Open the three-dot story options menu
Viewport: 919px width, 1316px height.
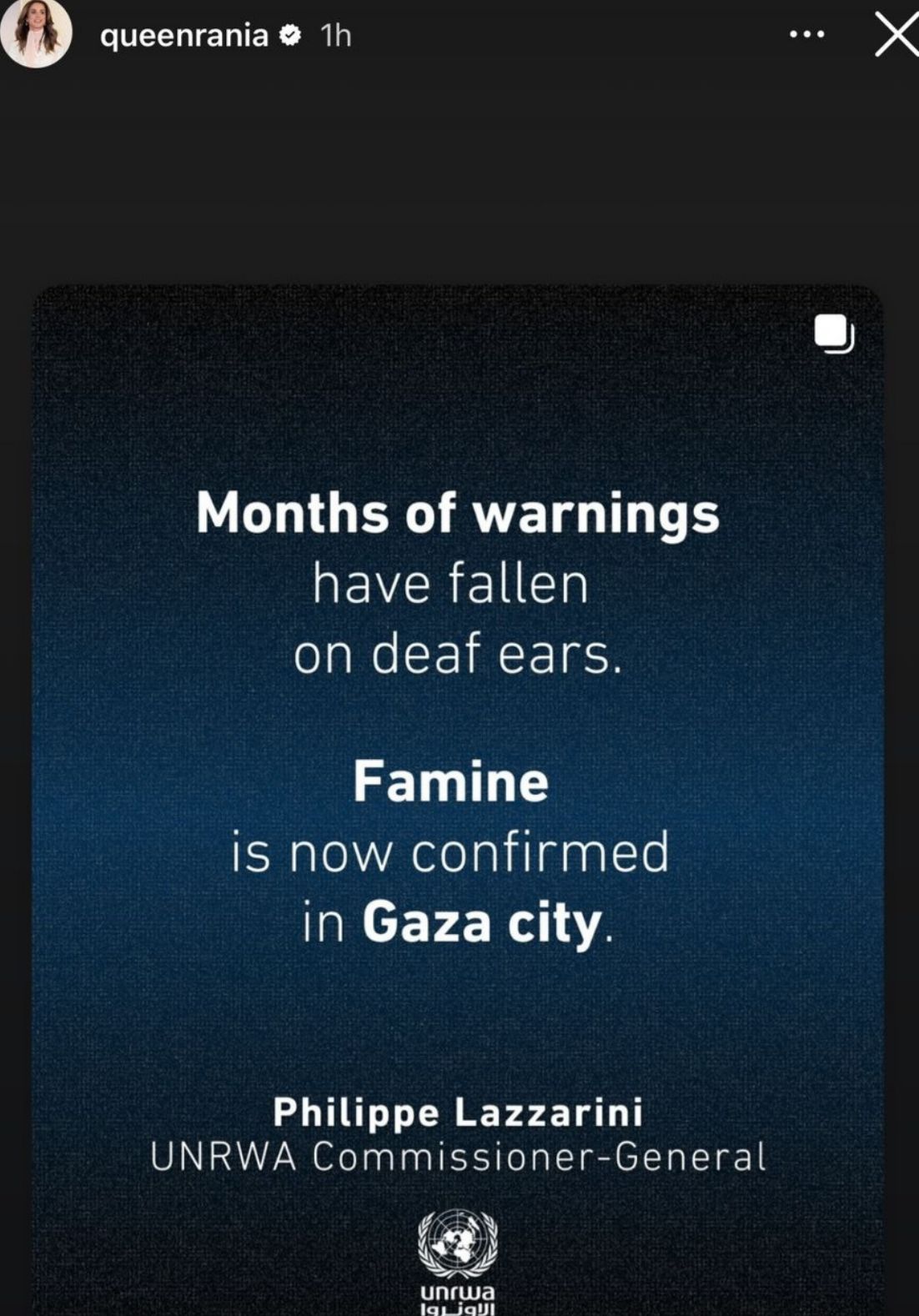click(806, 35)
